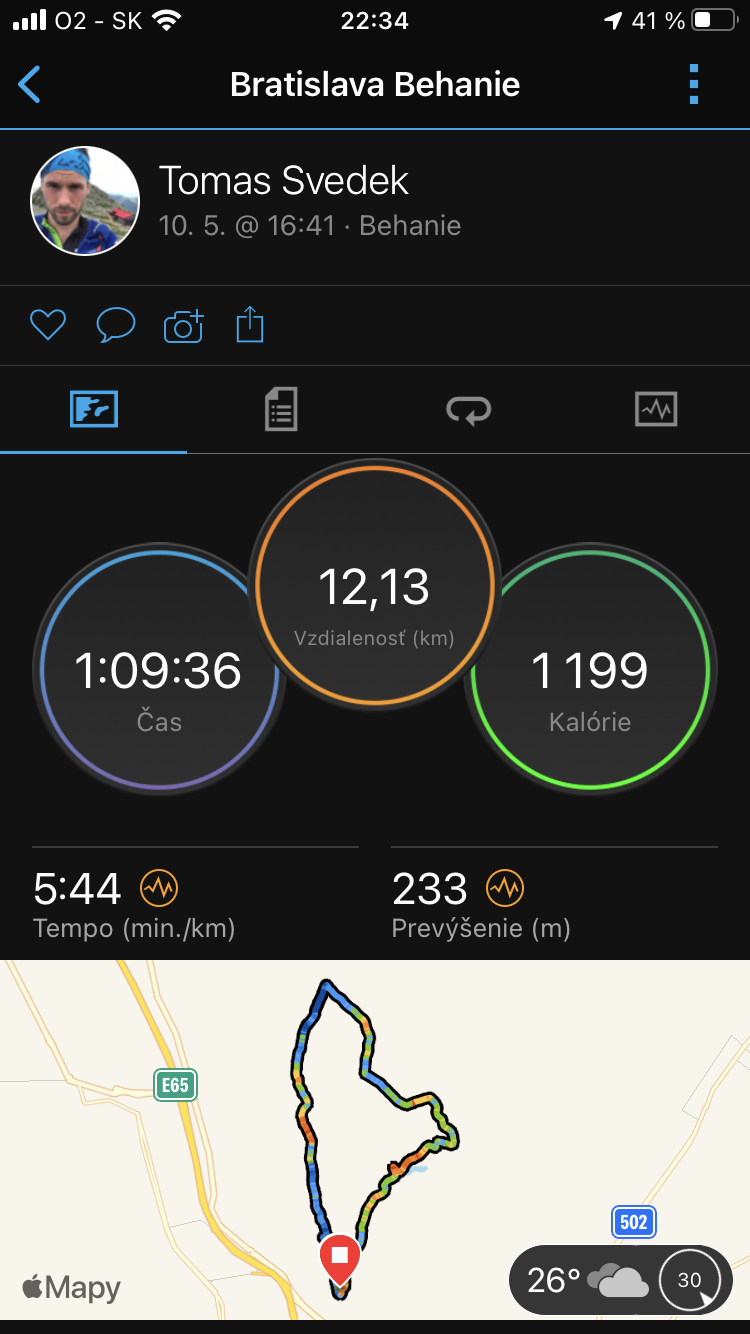The width and height of the screenshot is (750, 1334).
Task: Switch to the laps tab
Action: 468,409
